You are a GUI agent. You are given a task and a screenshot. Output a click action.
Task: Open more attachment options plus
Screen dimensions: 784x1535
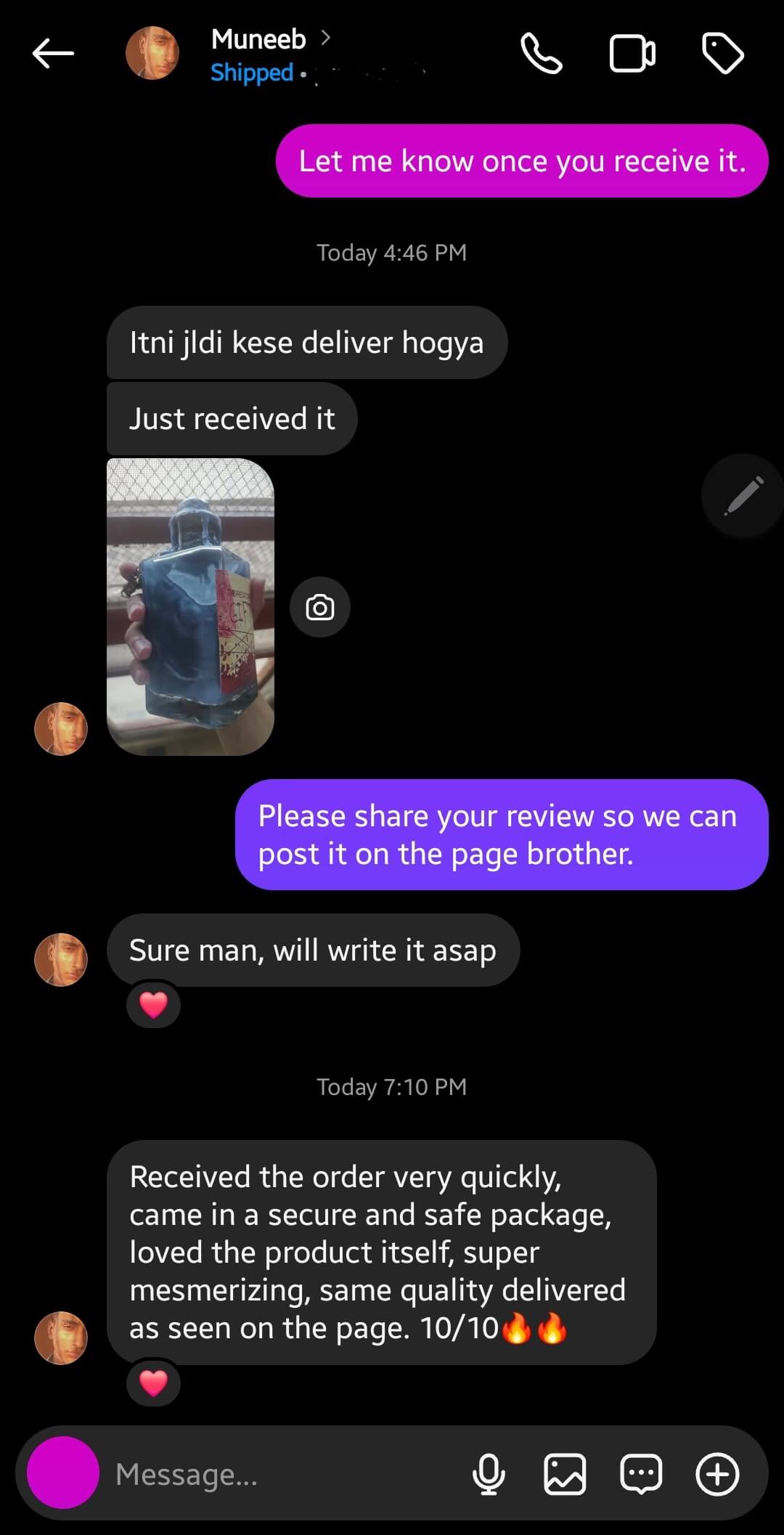coord(717,1474)
